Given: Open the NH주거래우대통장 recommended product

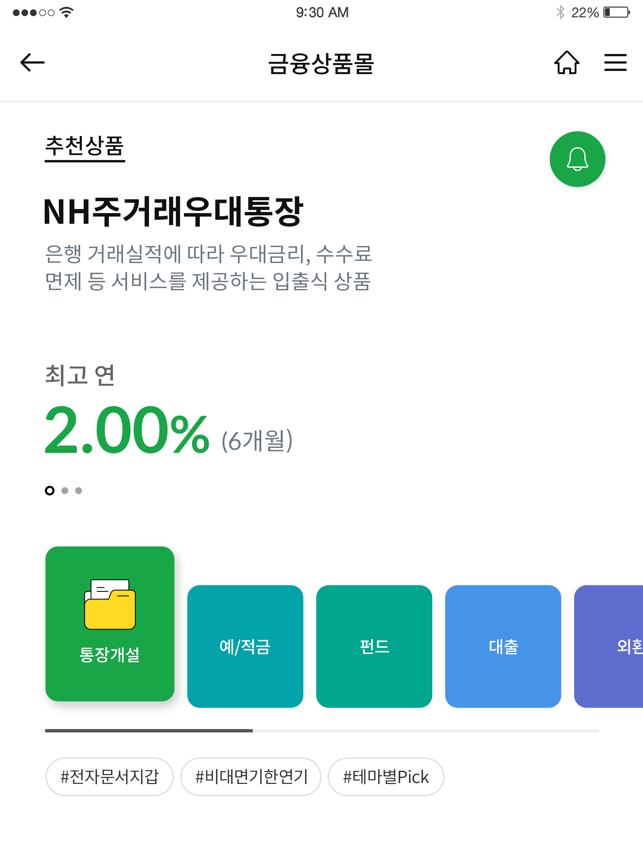Looking at the screenshot, I should [x=173, y=212].
